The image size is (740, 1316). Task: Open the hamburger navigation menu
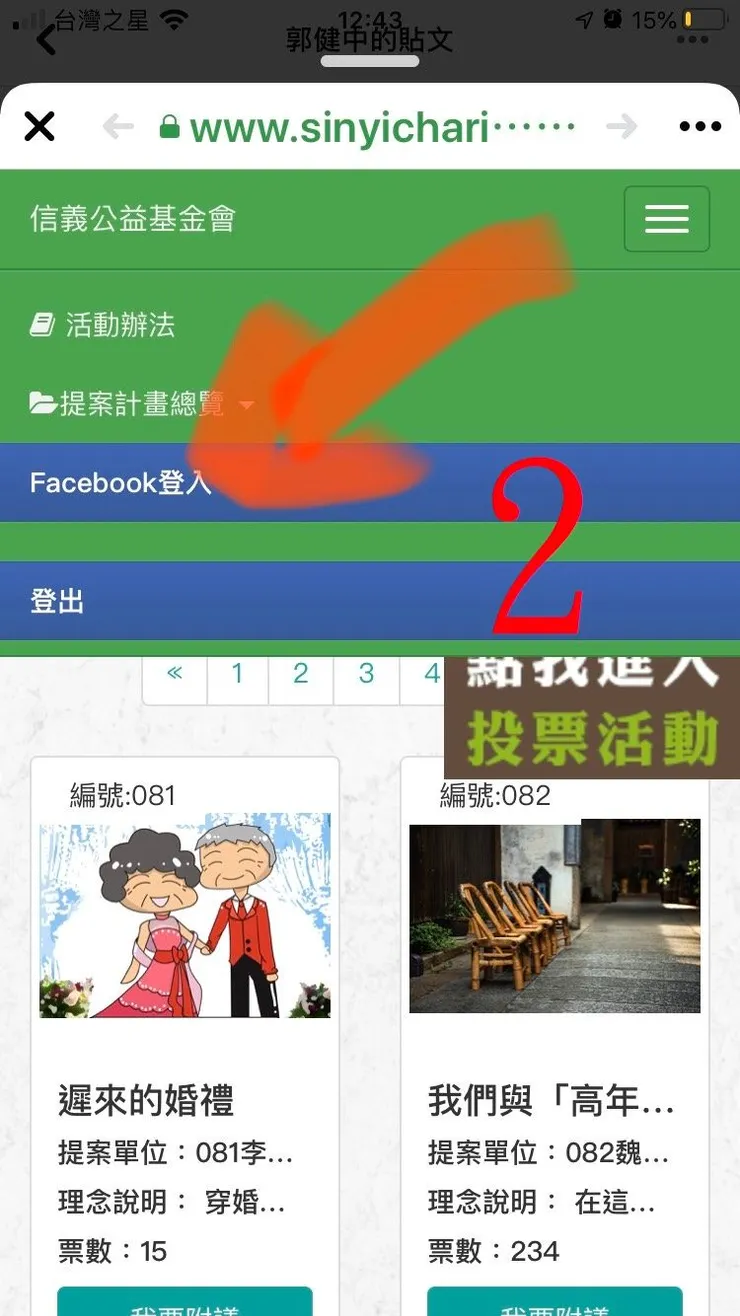(x=666, y=218)
